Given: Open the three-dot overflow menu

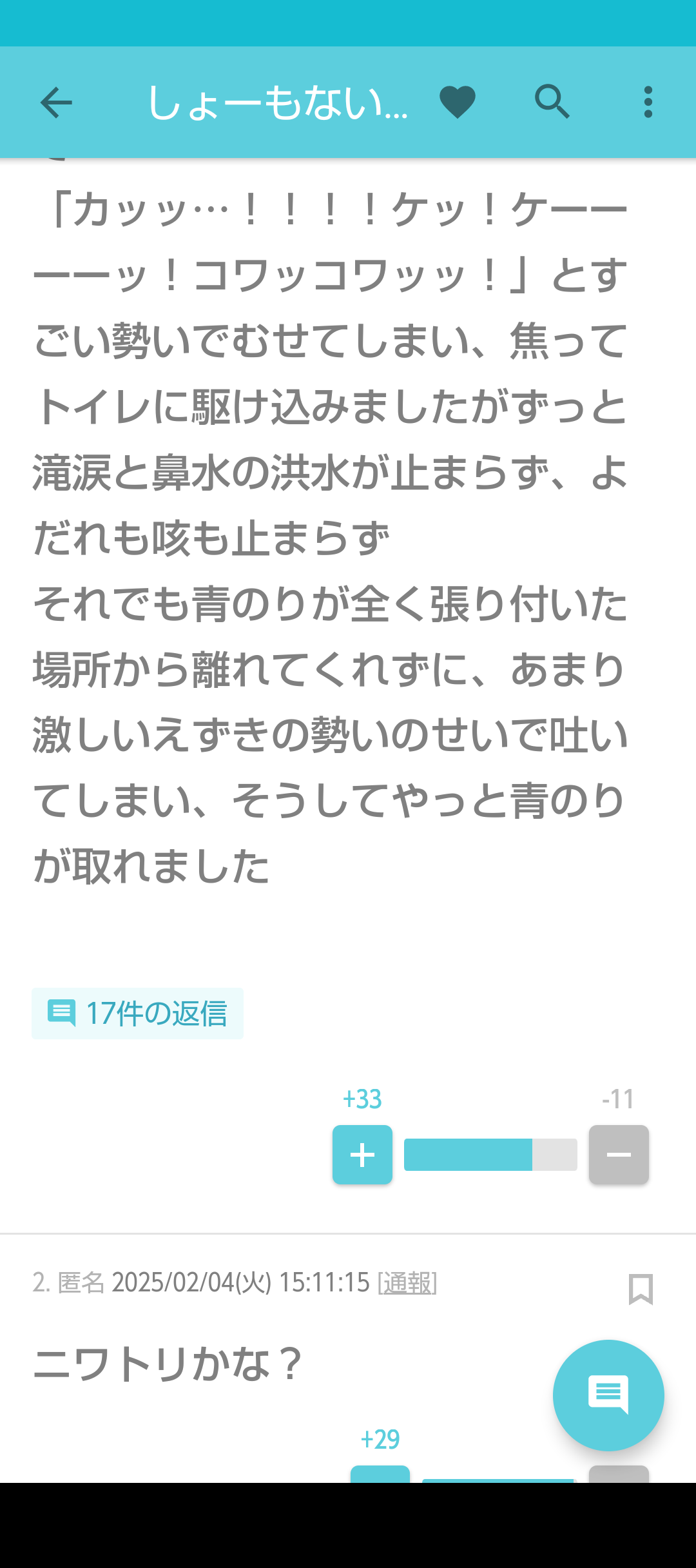Looking at the screenshot, I should click(x=648, y=103).
